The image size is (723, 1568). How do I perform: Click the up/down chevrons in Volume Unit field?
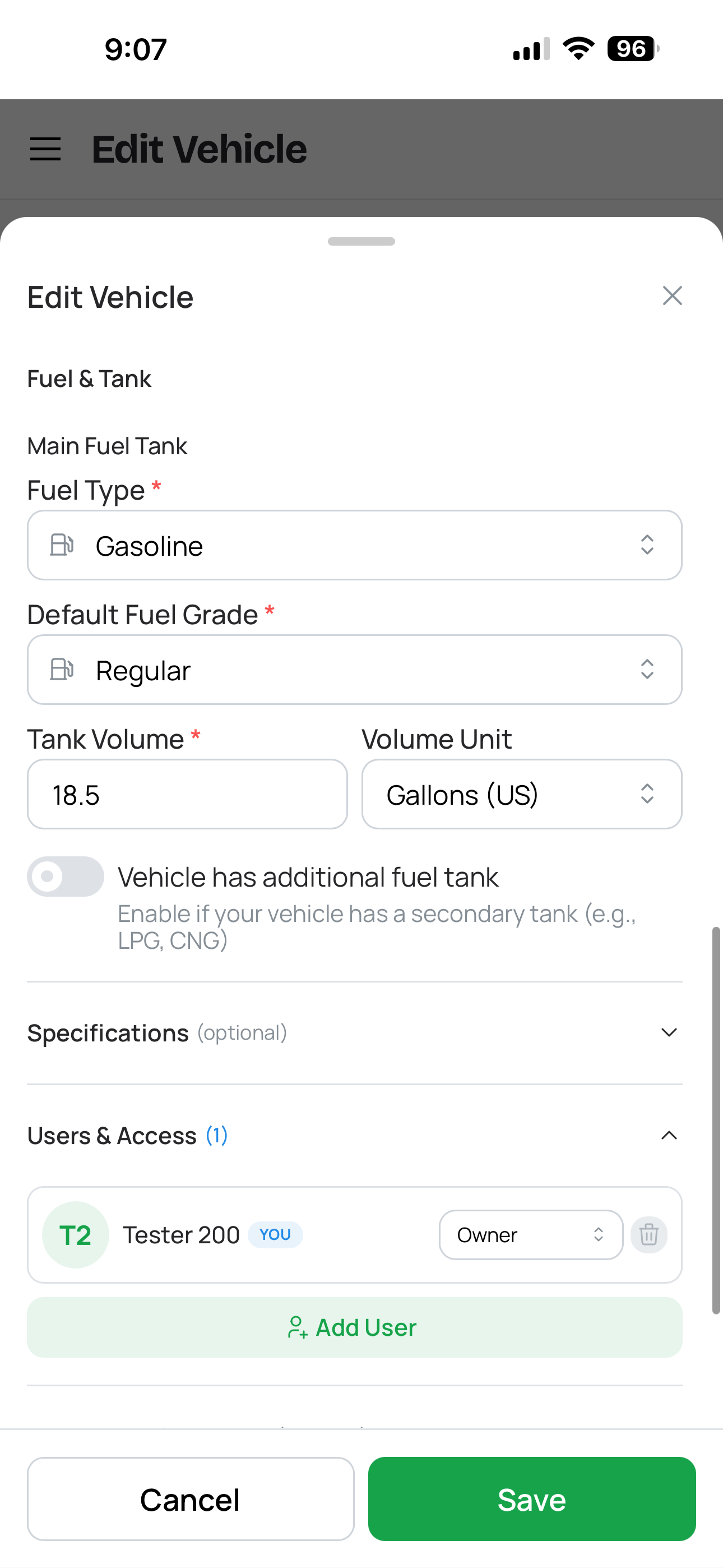[x=647, y=794]
